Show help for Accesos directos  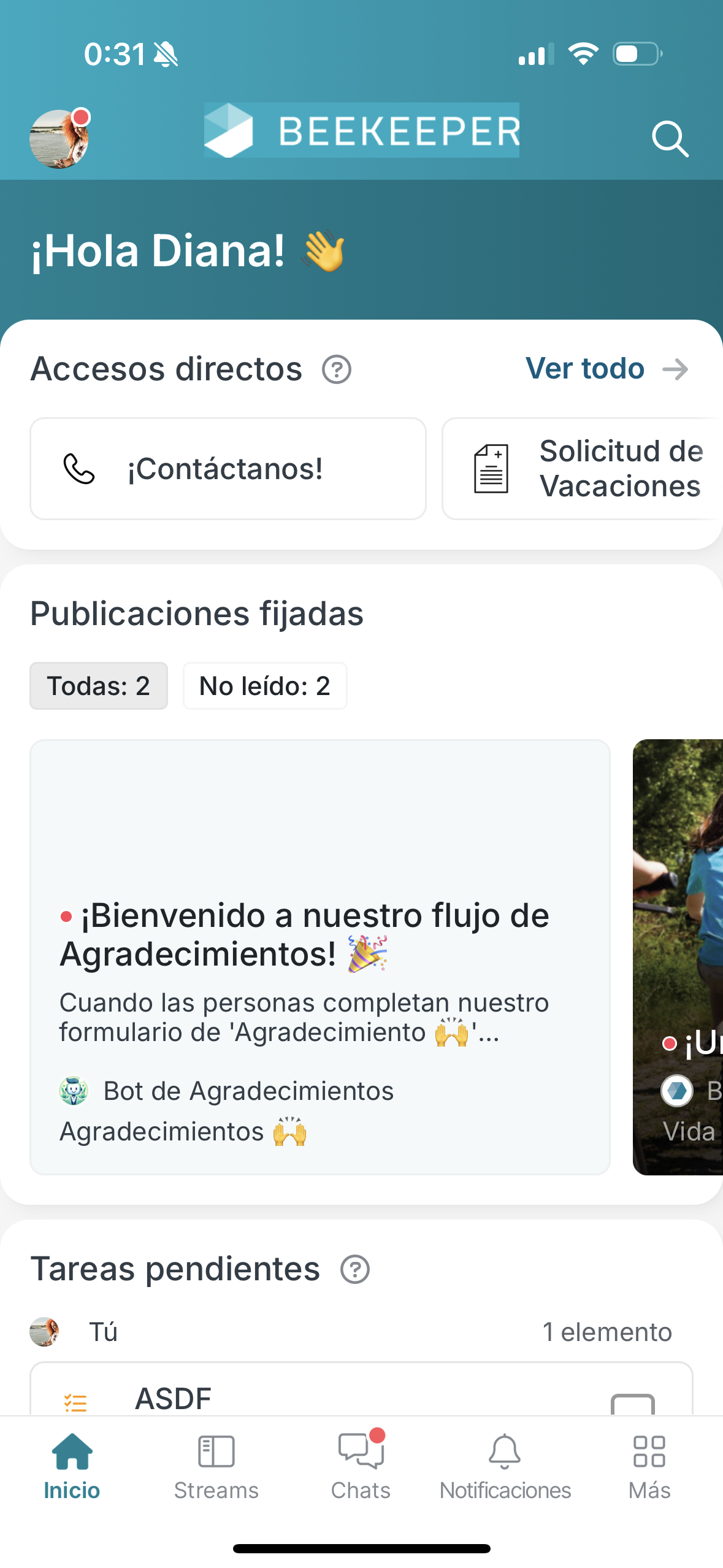click(x=337, y=370)
